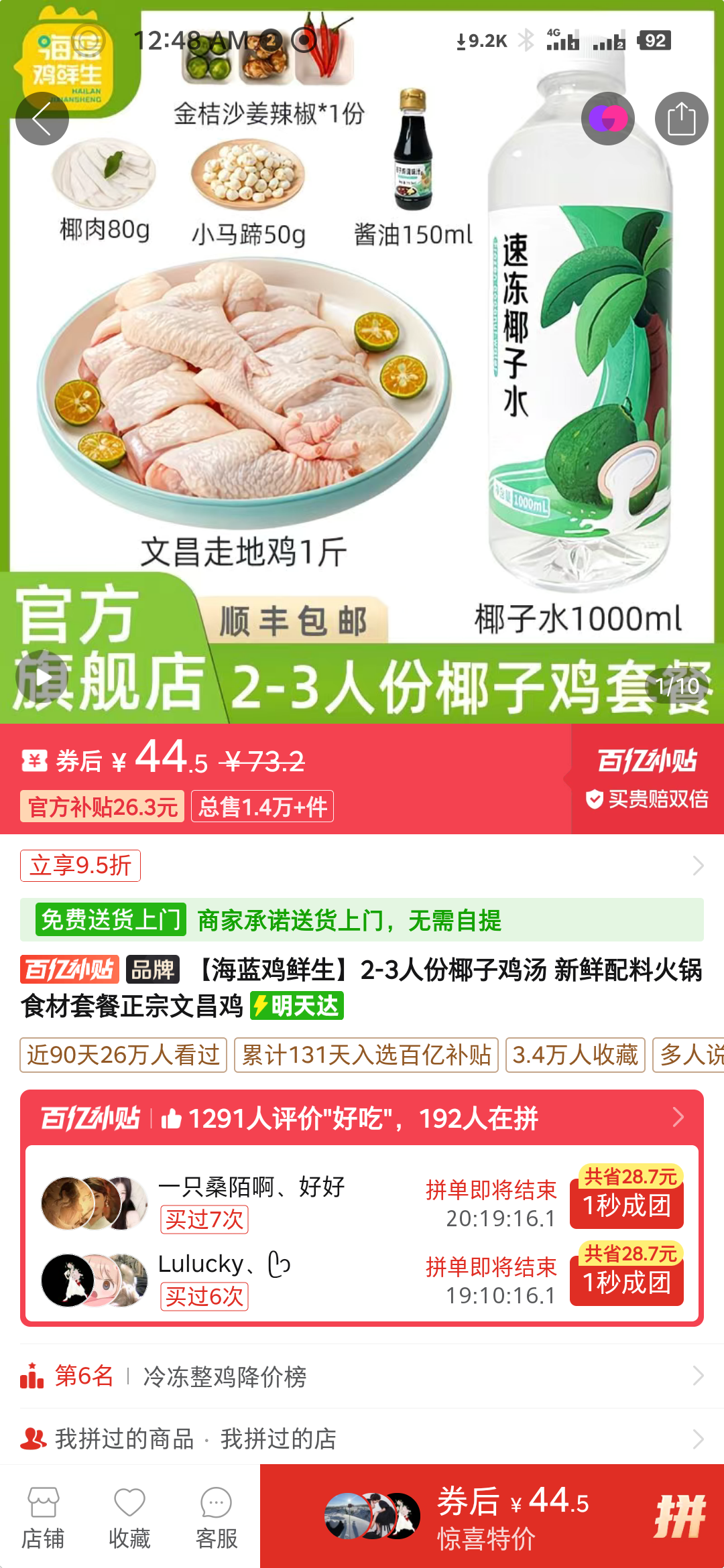Play the product video
Viewport: 724px width, 1568px height.
pyautogui.click(x=42, y=677)
